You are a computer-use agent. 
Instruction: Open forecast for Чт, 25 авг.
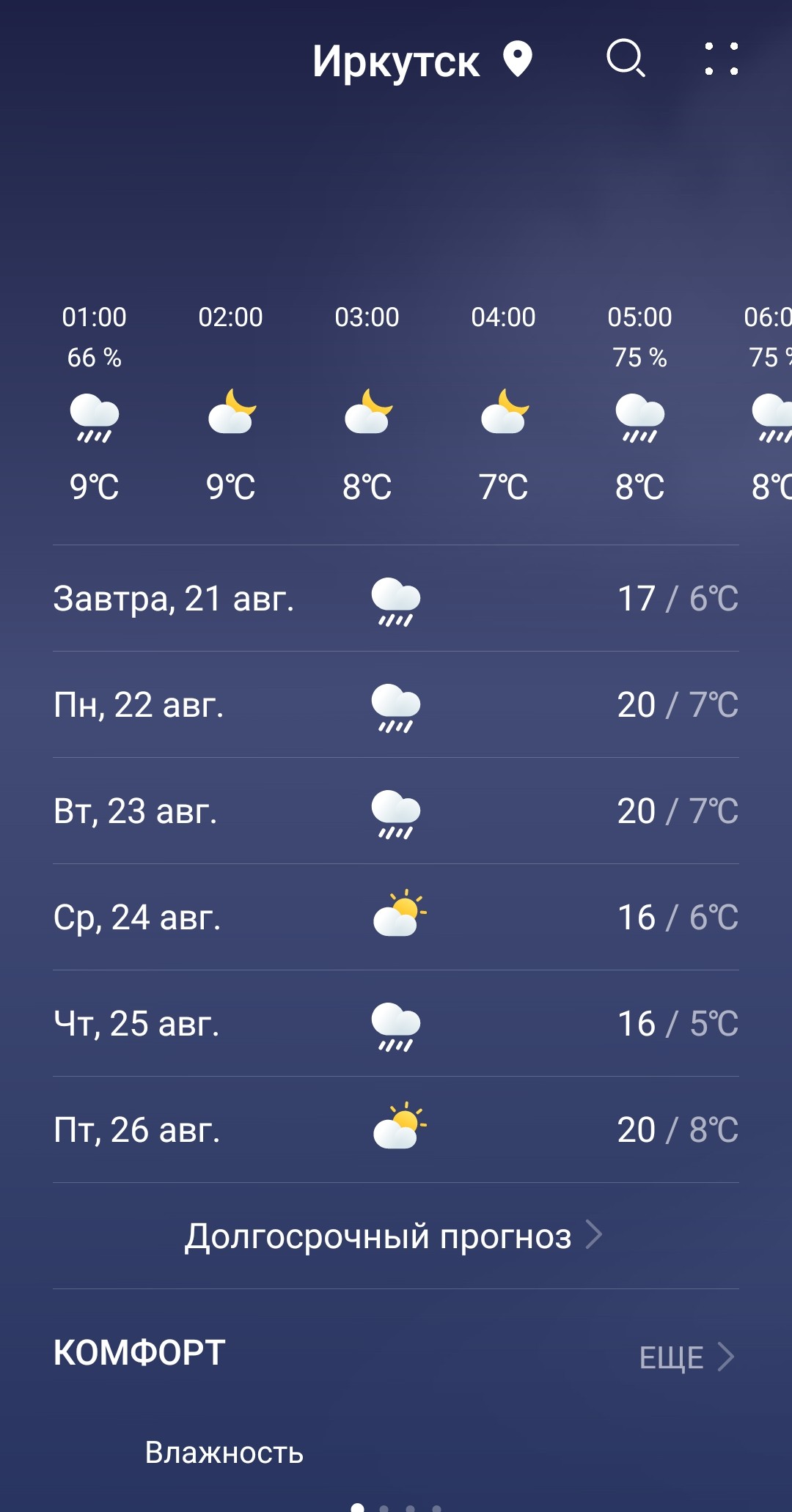coord(396,1024)
